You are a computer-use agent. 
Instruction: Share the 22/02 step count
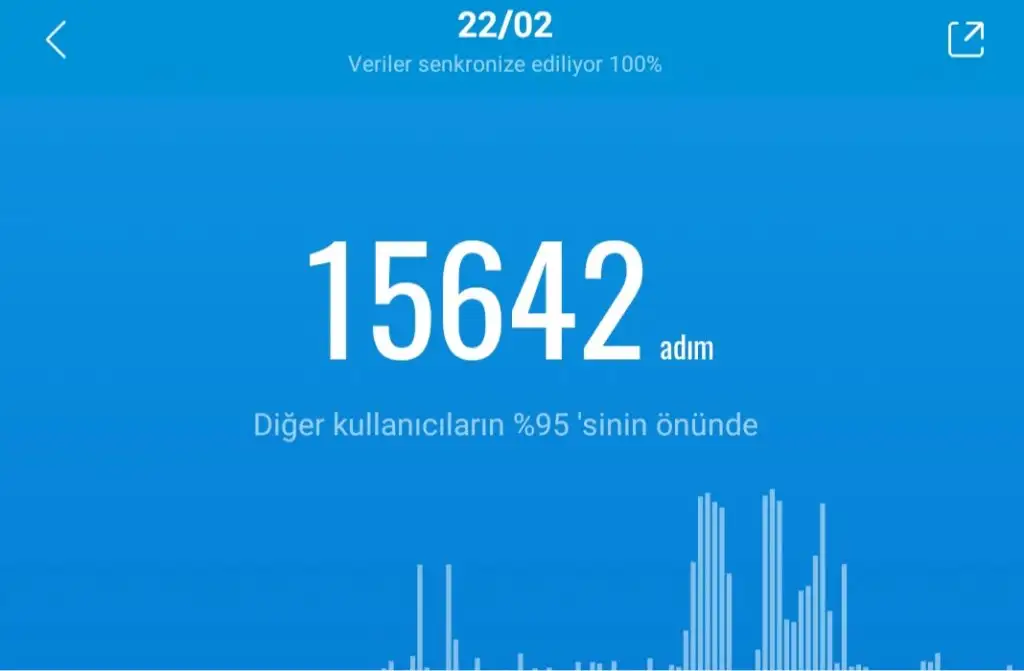coord(965,39)
